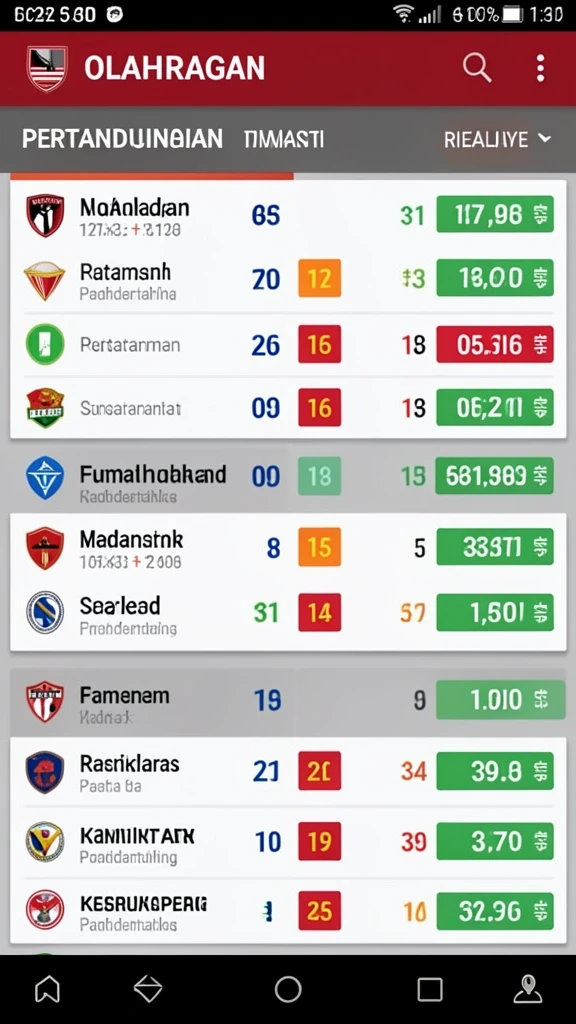Open the Famenem row

pos(288,701)
